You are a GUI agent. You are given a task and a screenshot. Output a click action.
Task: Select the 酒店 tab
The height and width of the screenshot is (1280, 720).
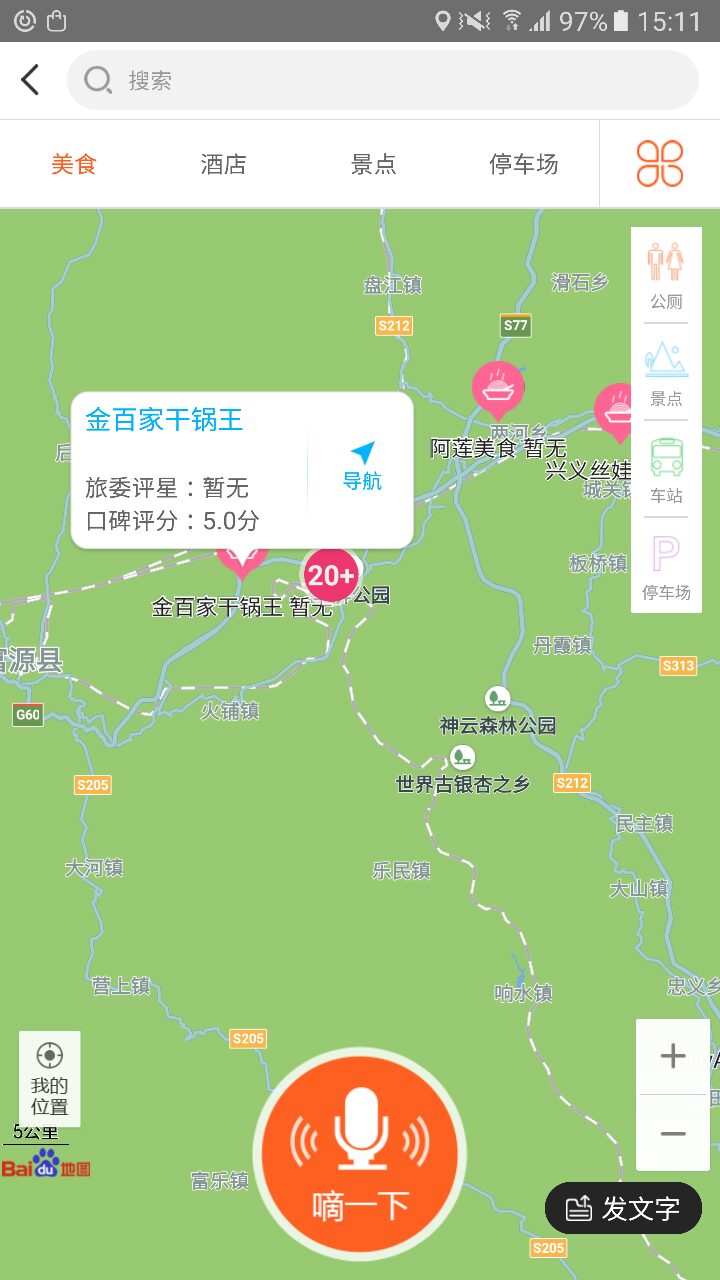coord(223,164)
